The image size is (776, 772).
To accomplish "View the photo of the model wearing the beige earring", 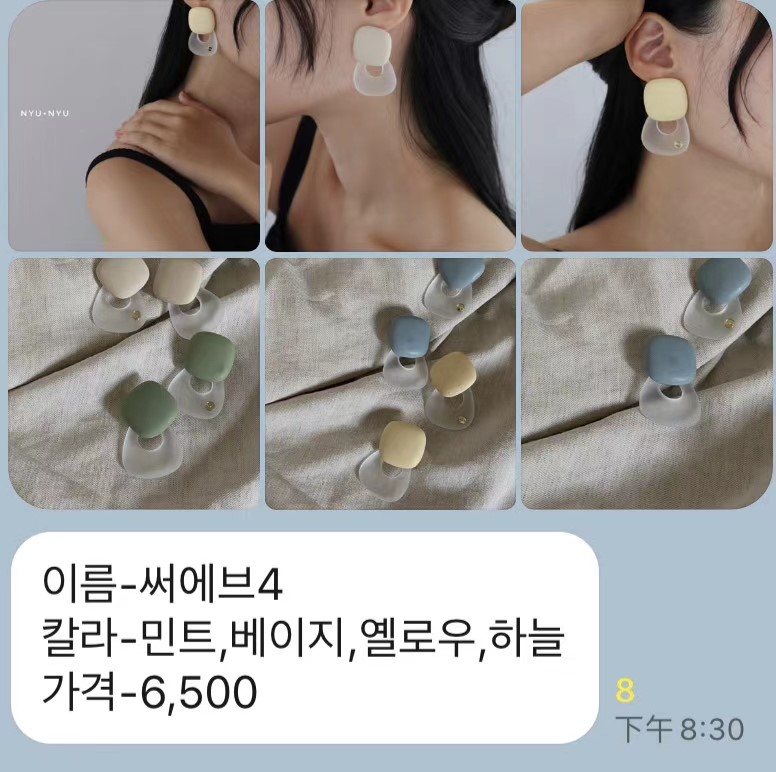I will tap(390, 125).
